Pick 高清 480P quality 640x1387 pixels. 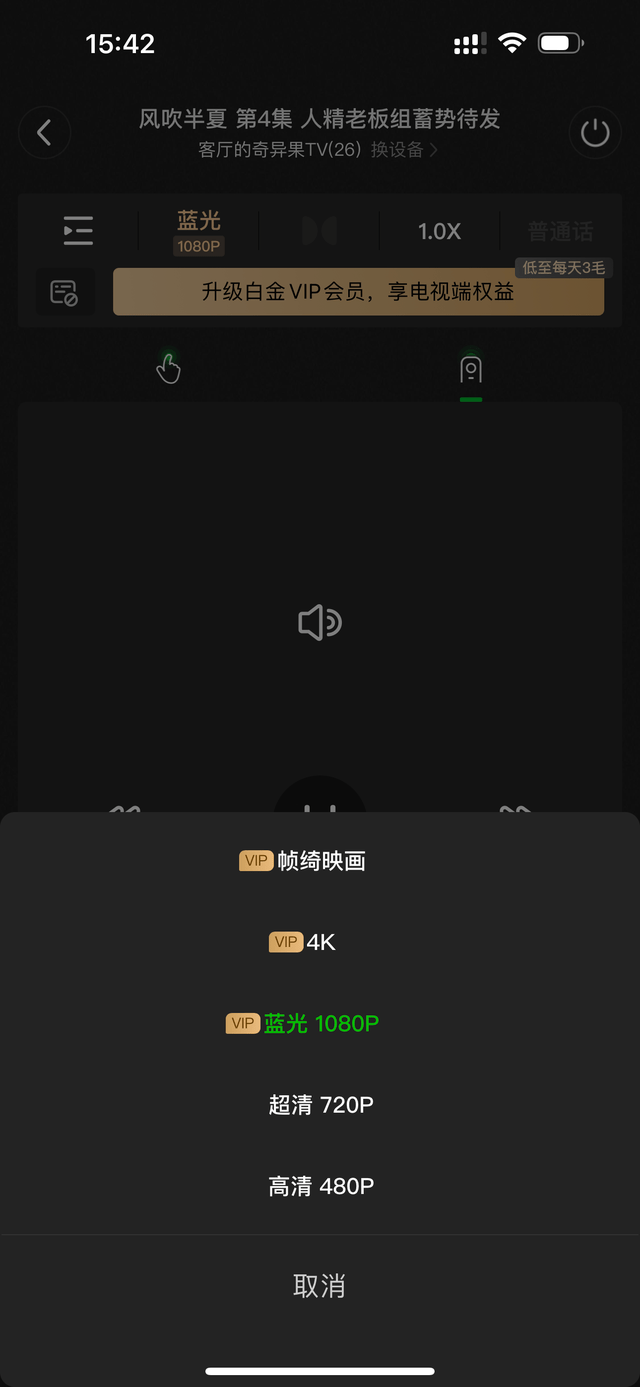pyautogui.click(x=320, y=1186)
